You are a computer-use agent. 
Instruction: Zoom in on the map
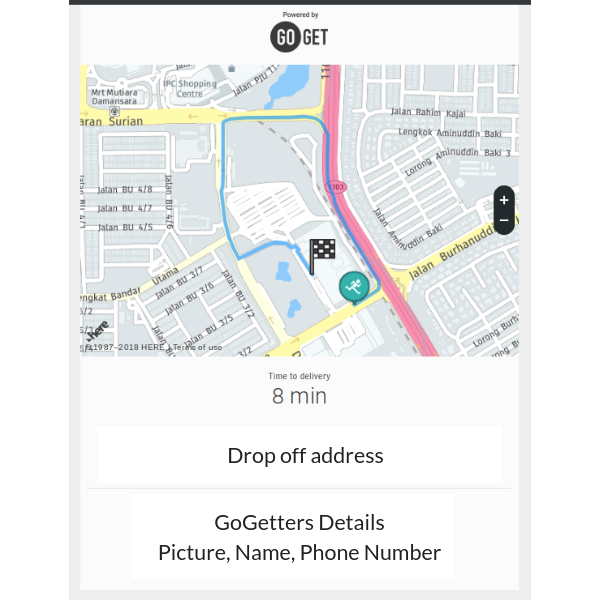[504, 200]
